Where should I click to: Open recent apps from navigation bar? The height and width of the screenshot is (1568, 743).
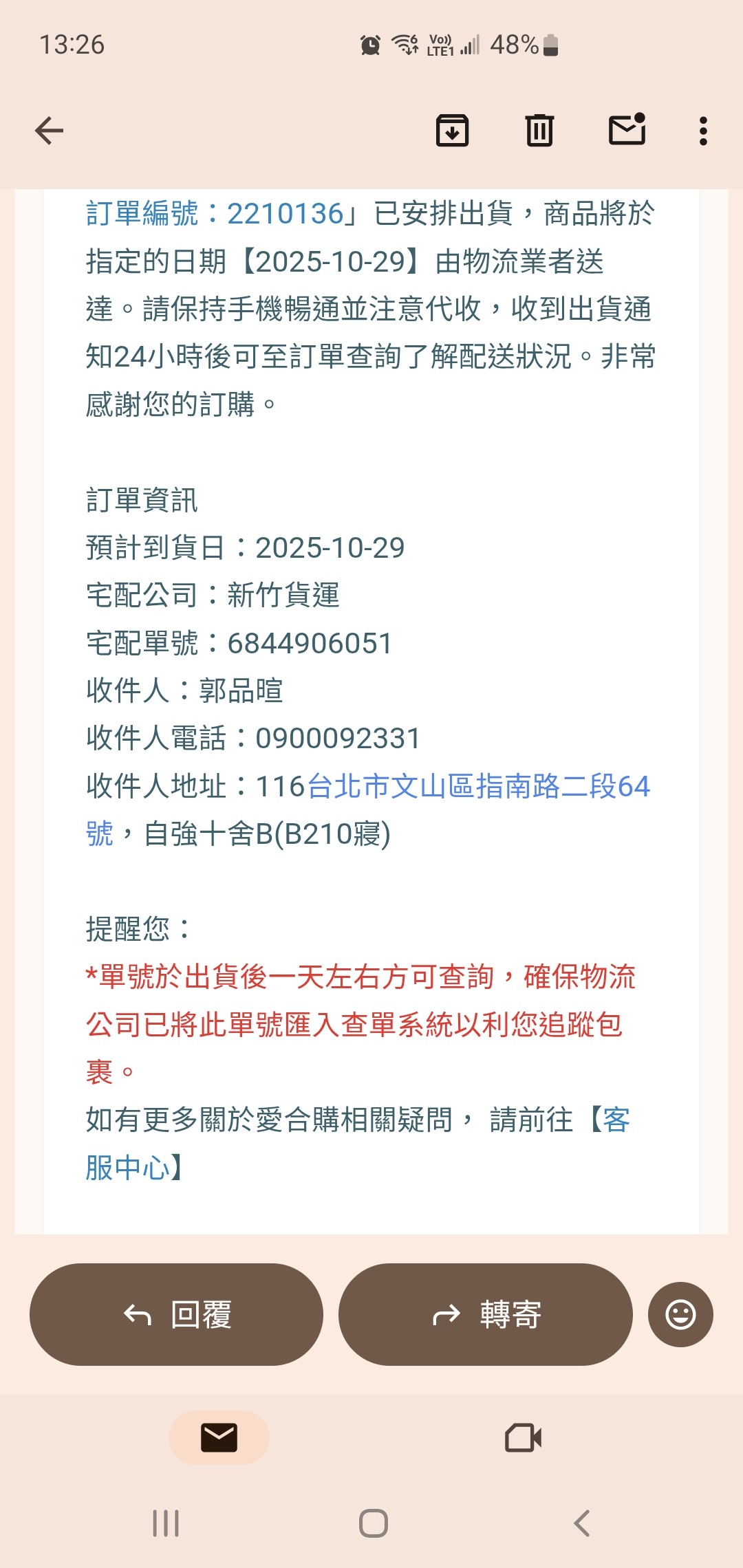click(166, 1523)
